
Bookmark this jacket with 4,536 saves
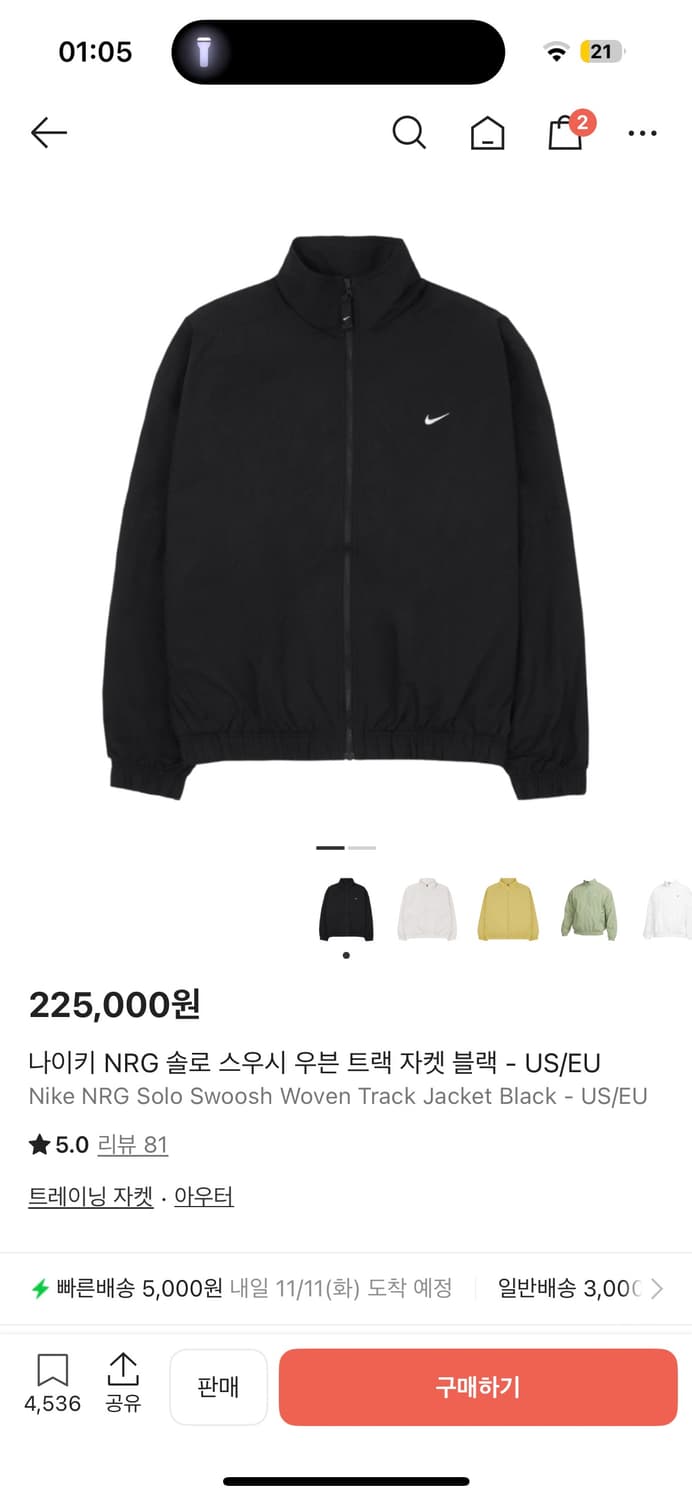coord(52,1383)
